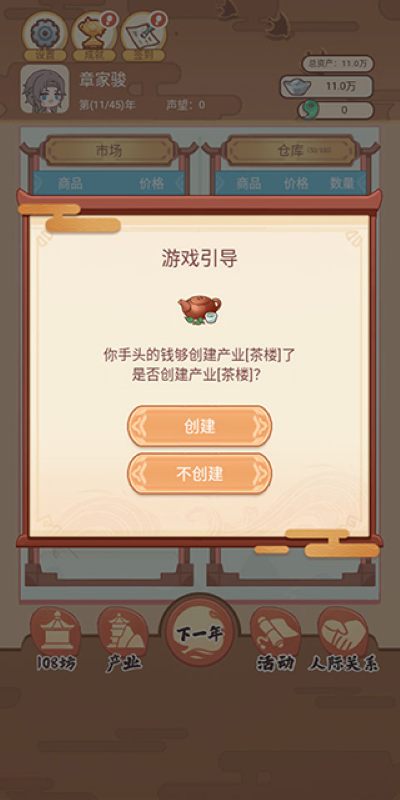The height and width of the screenshot is (800, 400).
Task: Open the settings gear icon
Action: click(x=45, y=35)
